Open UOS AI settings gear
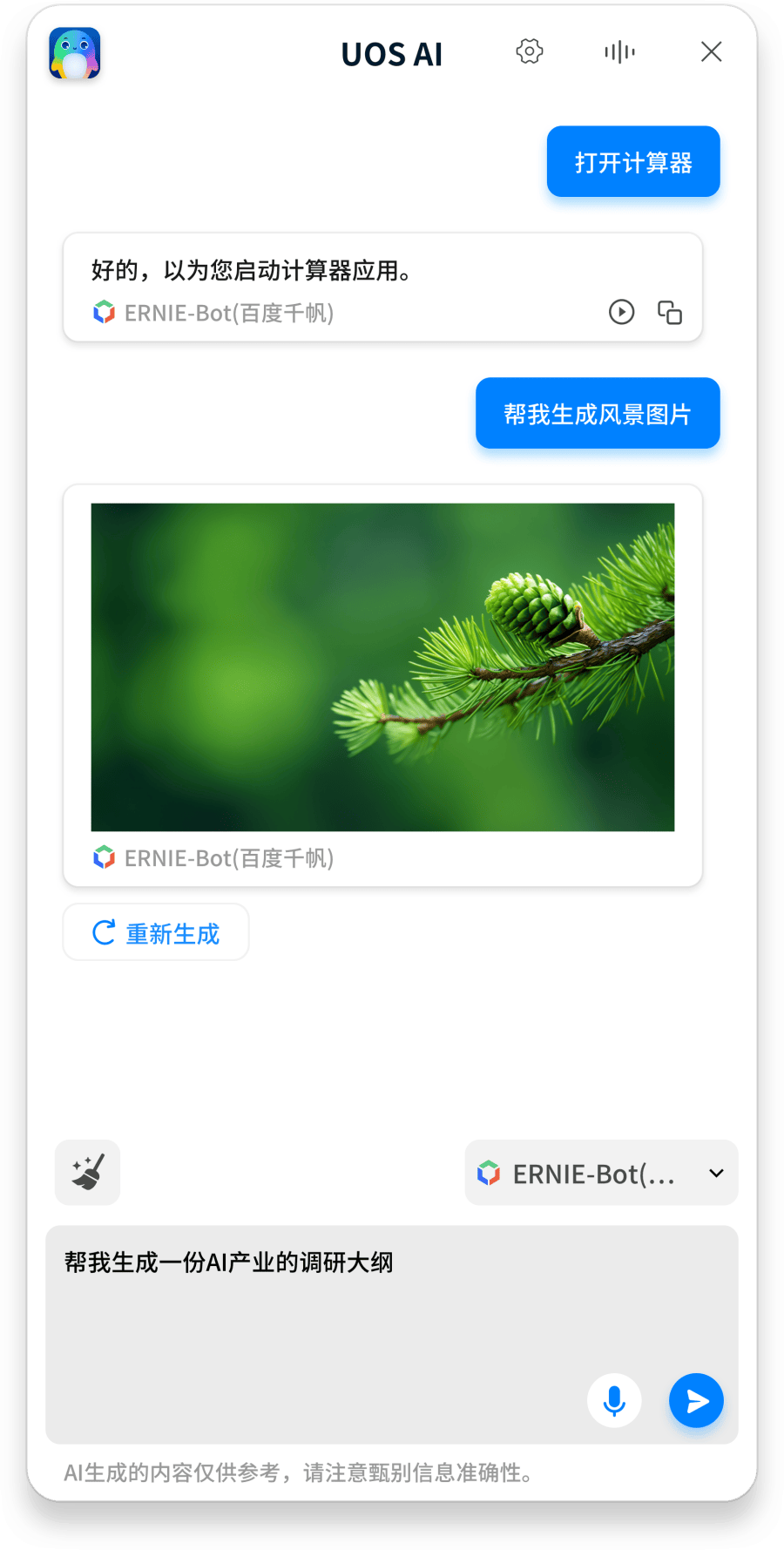Image resolution: width=784 pixels, height=1550 pixels. coord(530,52)
